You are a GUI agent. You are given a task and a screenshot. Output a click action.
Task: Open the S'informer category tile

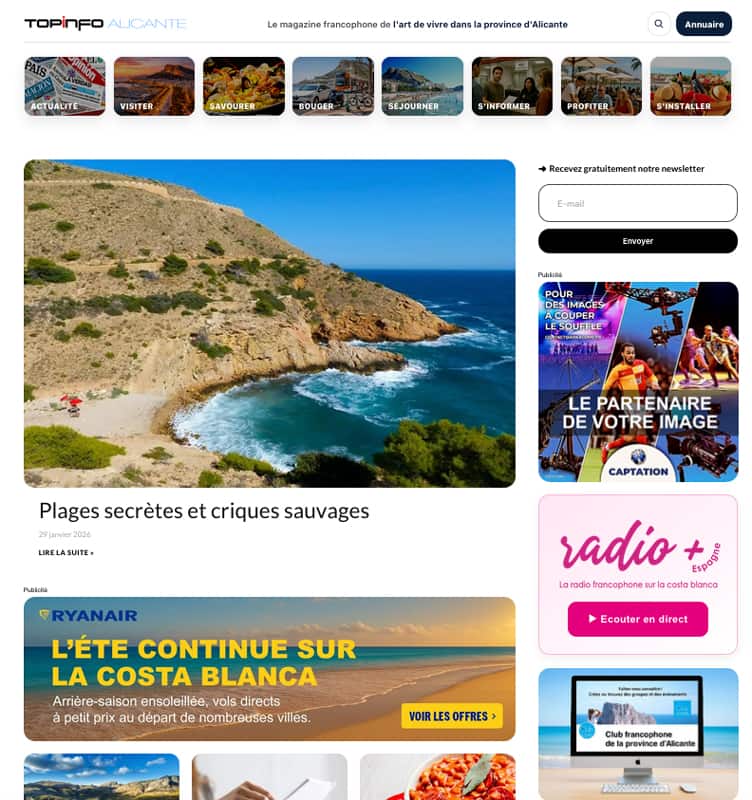[512, 86]
